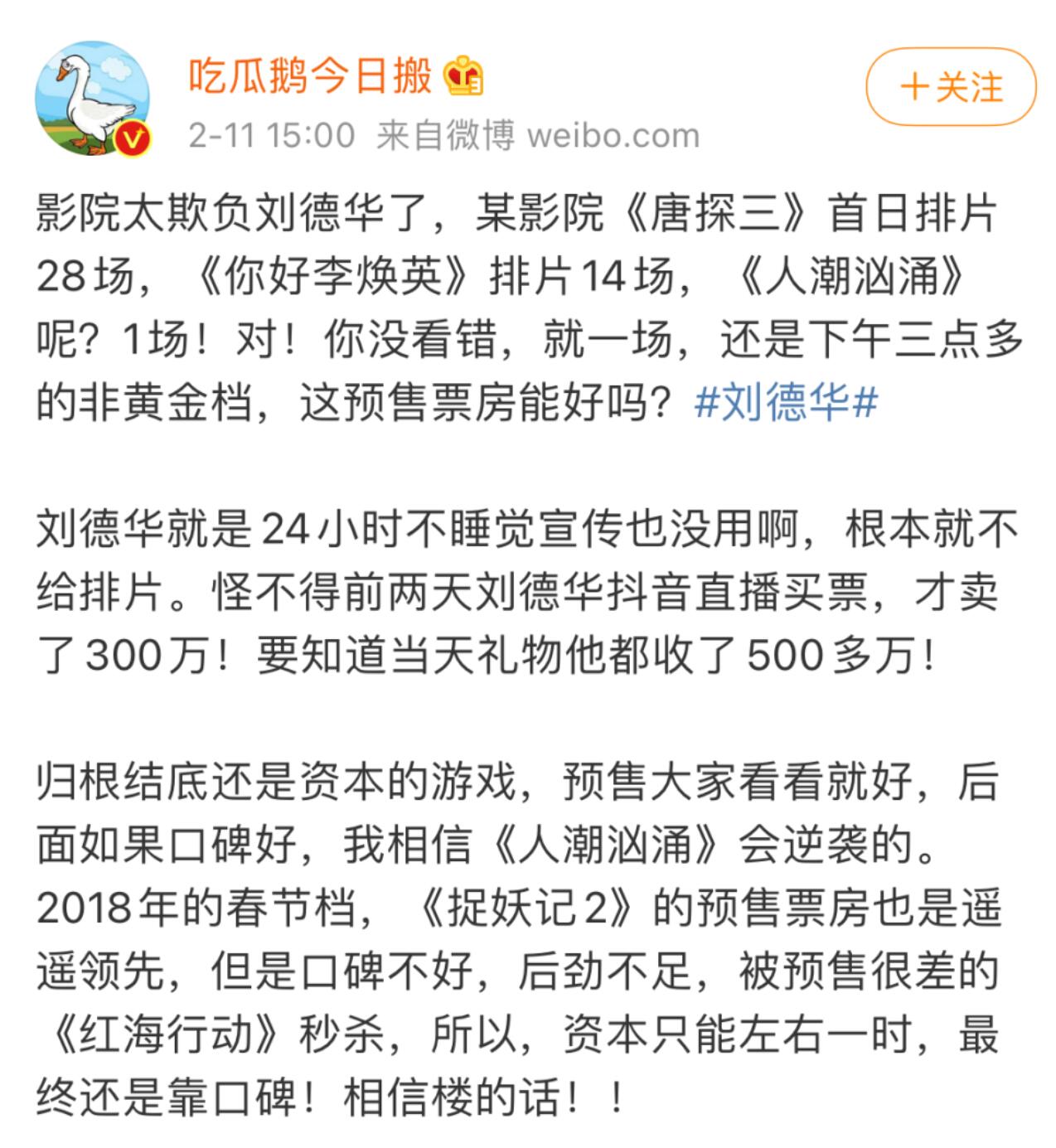Follow 吃瓜鹅今日搬 with the 关注 button

coord(951,87)
